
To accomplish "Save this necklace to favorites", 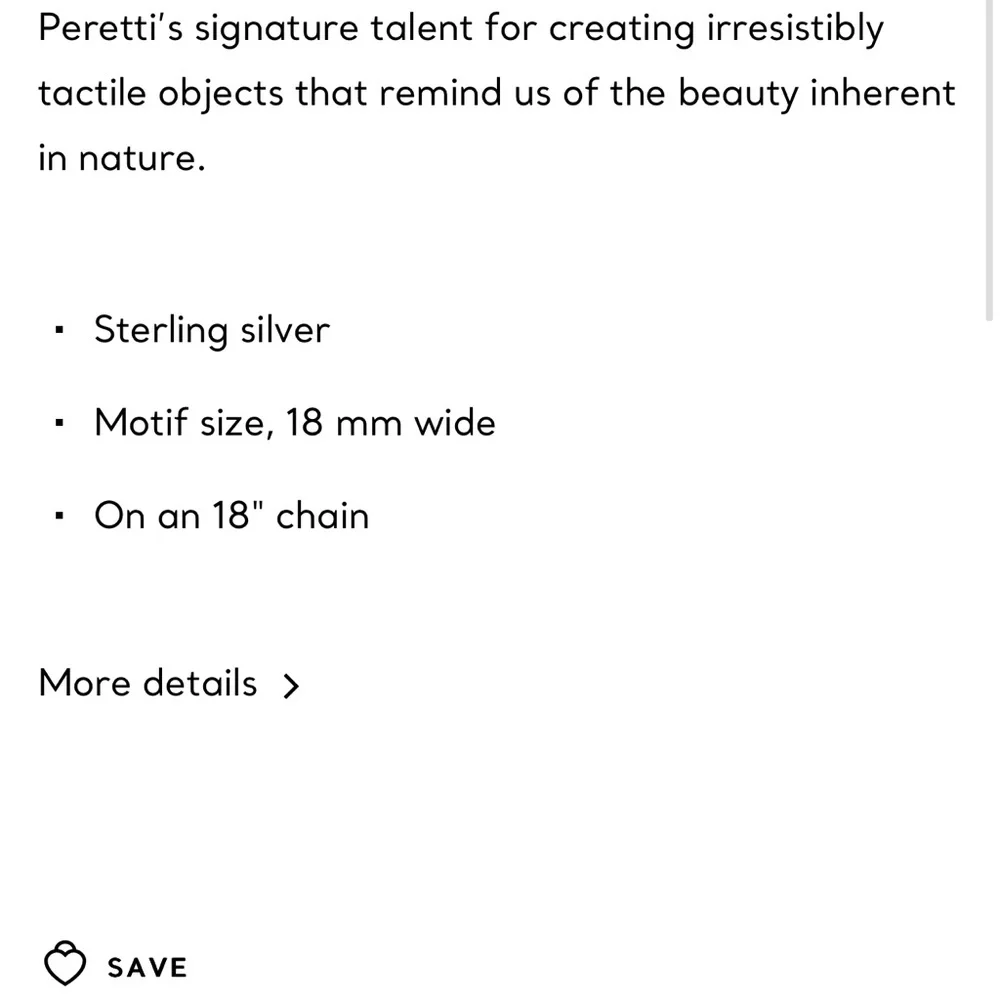I will (x=116, y=966).
